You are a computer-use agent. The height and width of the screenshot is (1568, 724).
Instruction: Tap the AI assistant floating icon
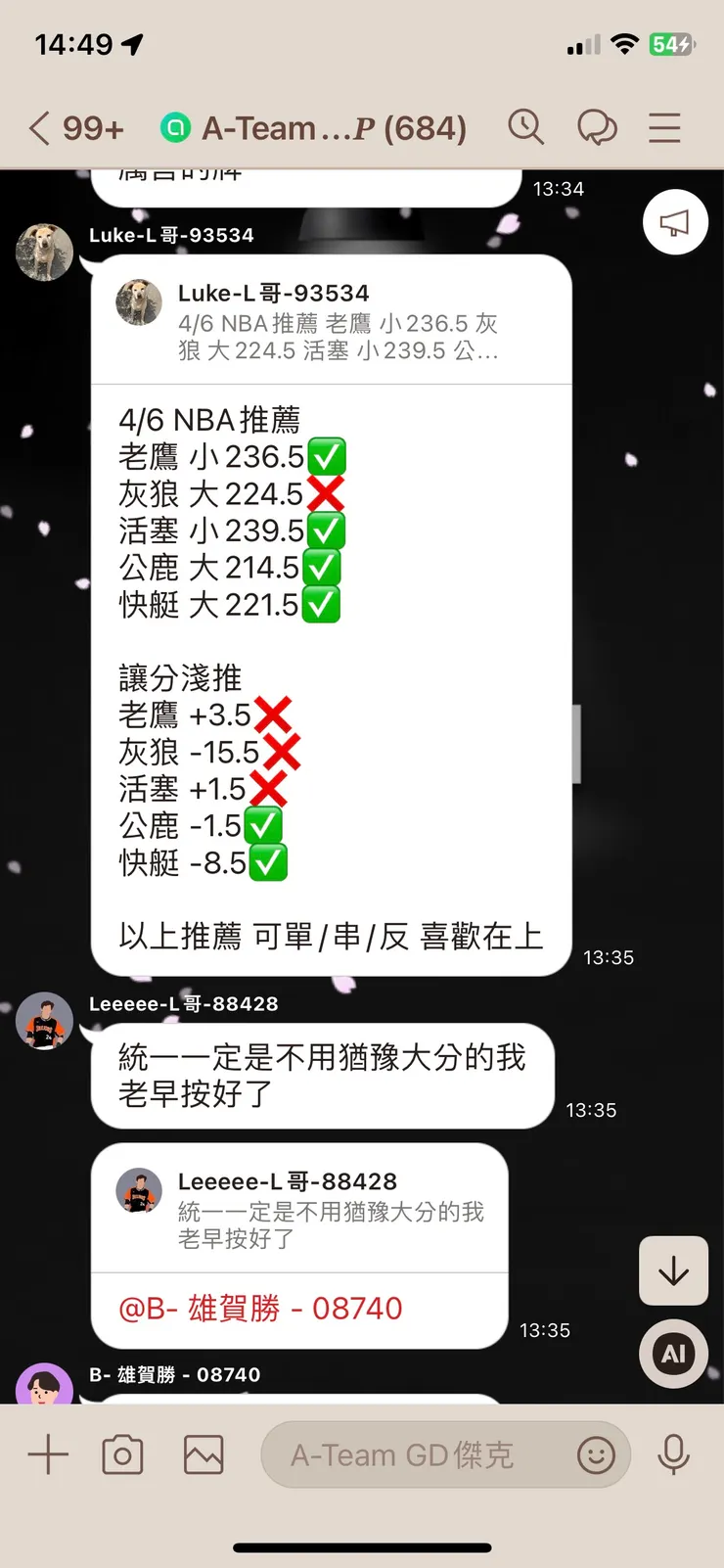(672, 1354)
